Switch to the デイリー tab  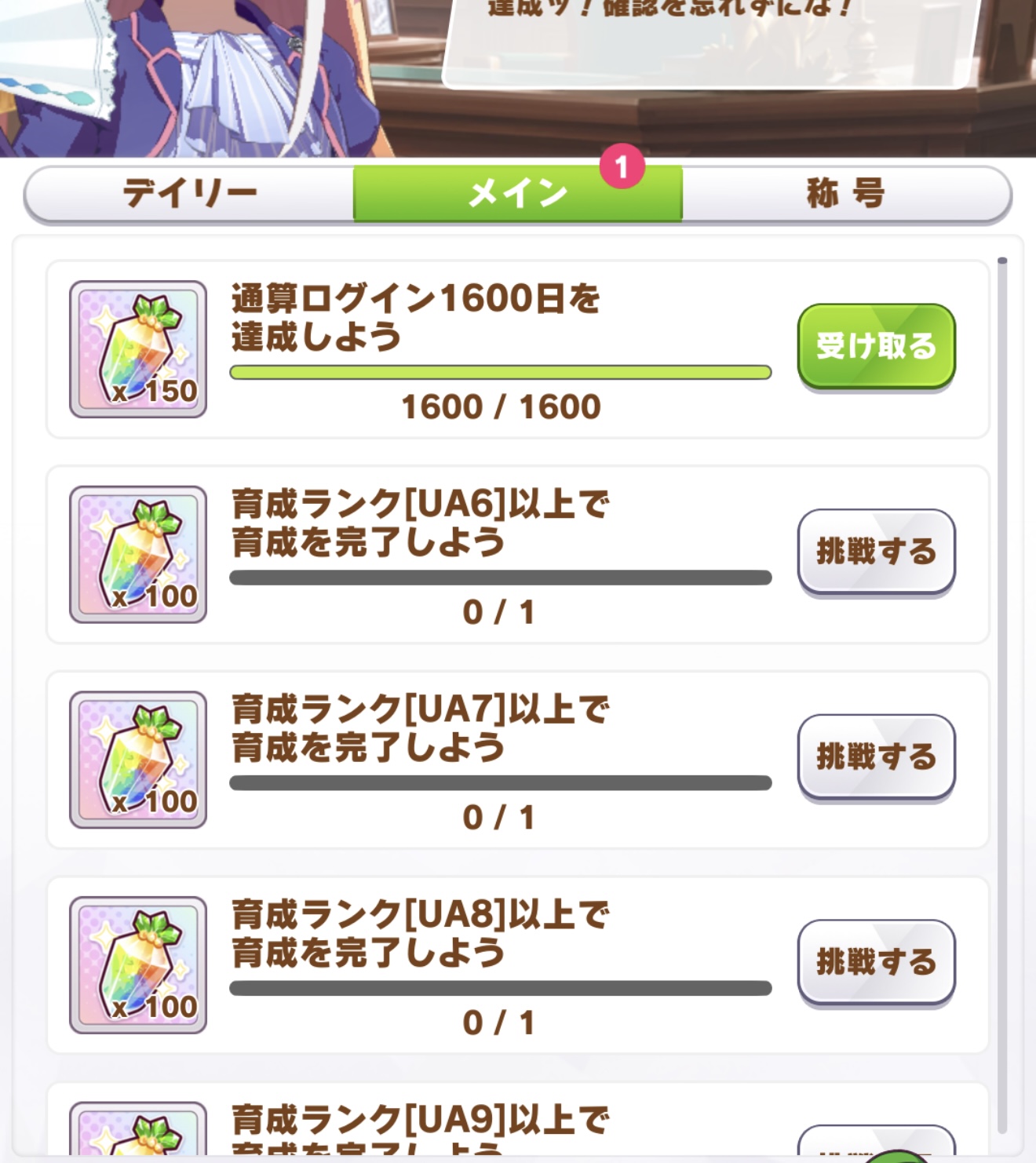(x=189, y=193)
